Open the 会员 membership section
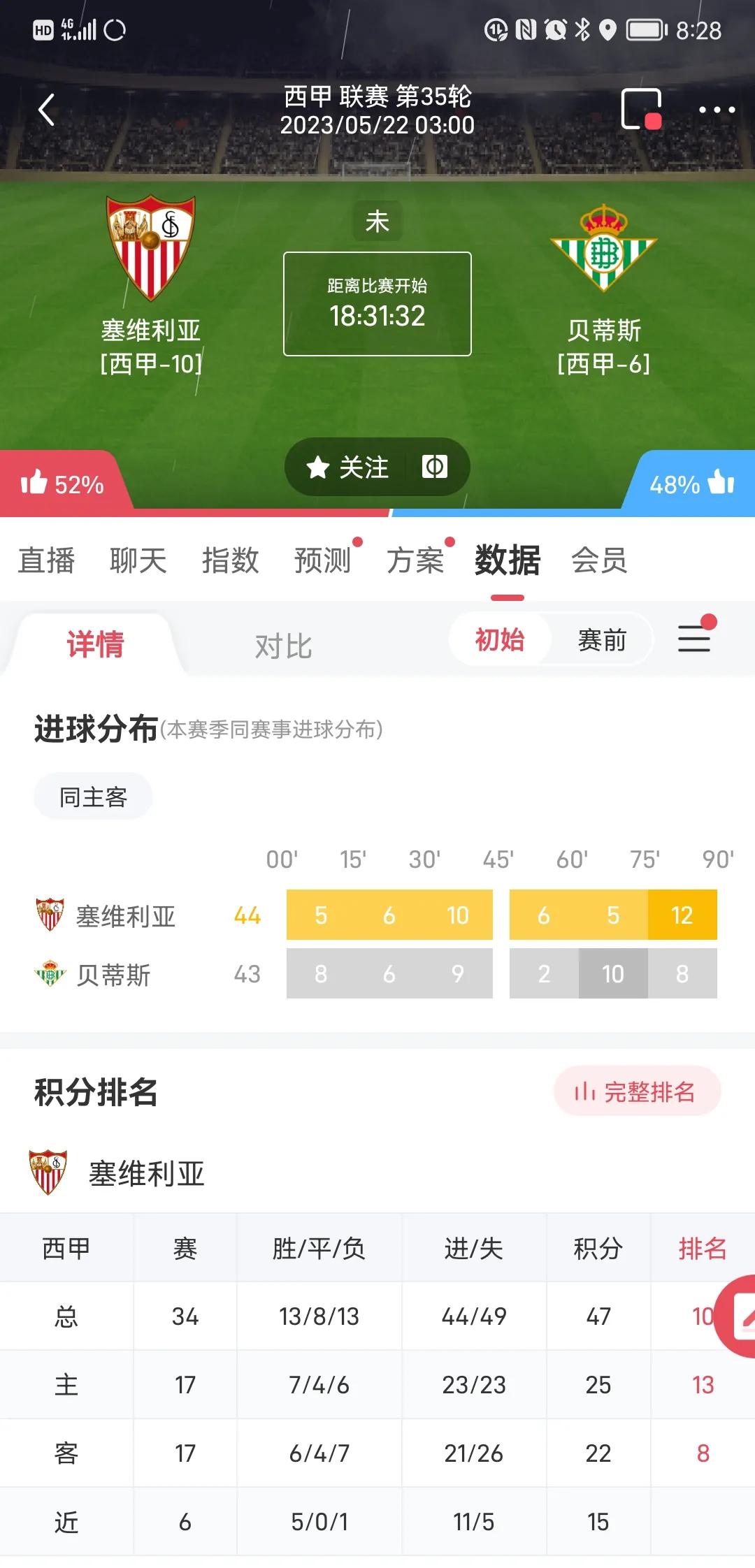755x1568 pixels. [x=600, y=560]
